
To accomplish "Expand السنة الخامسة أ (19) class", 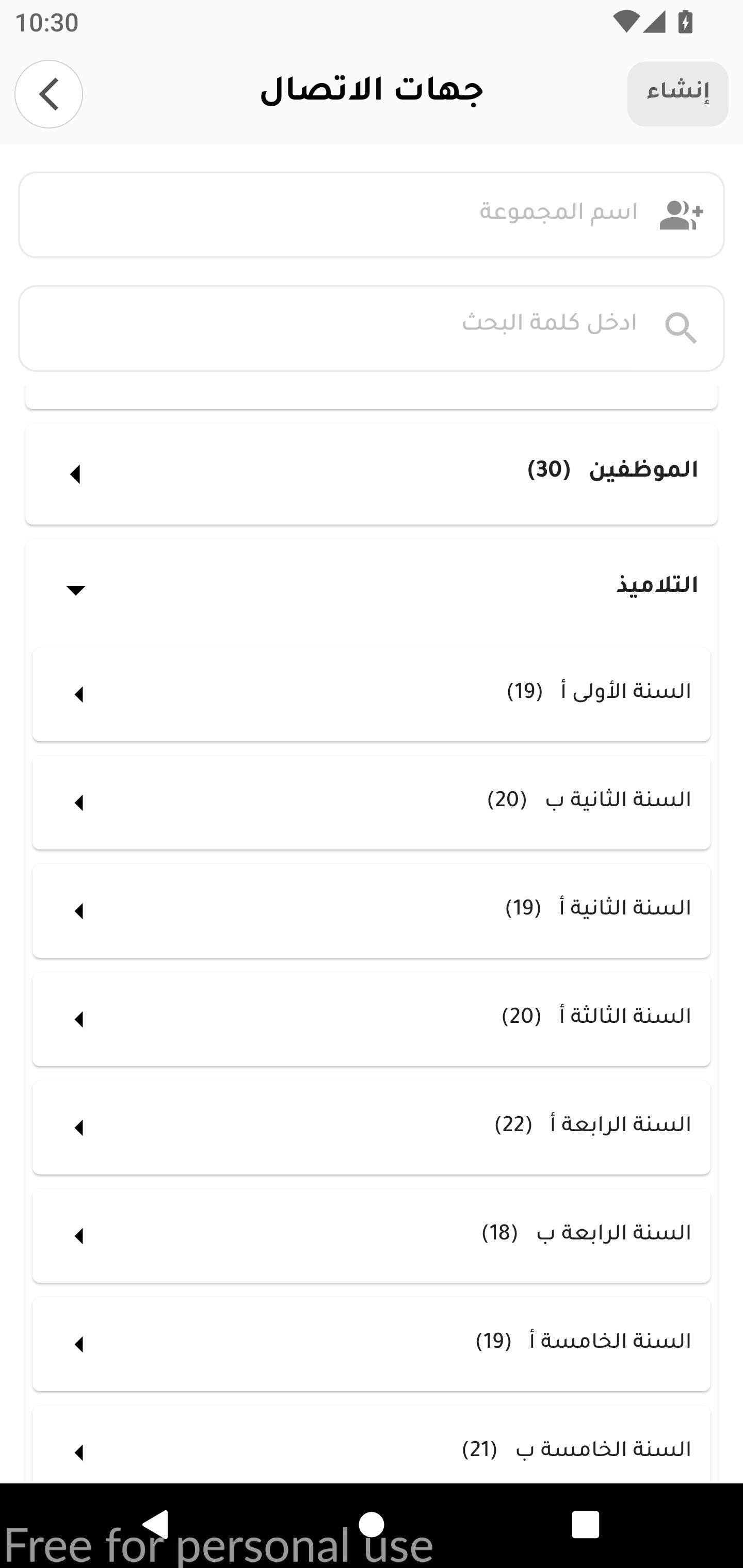I will point(372,1344).
